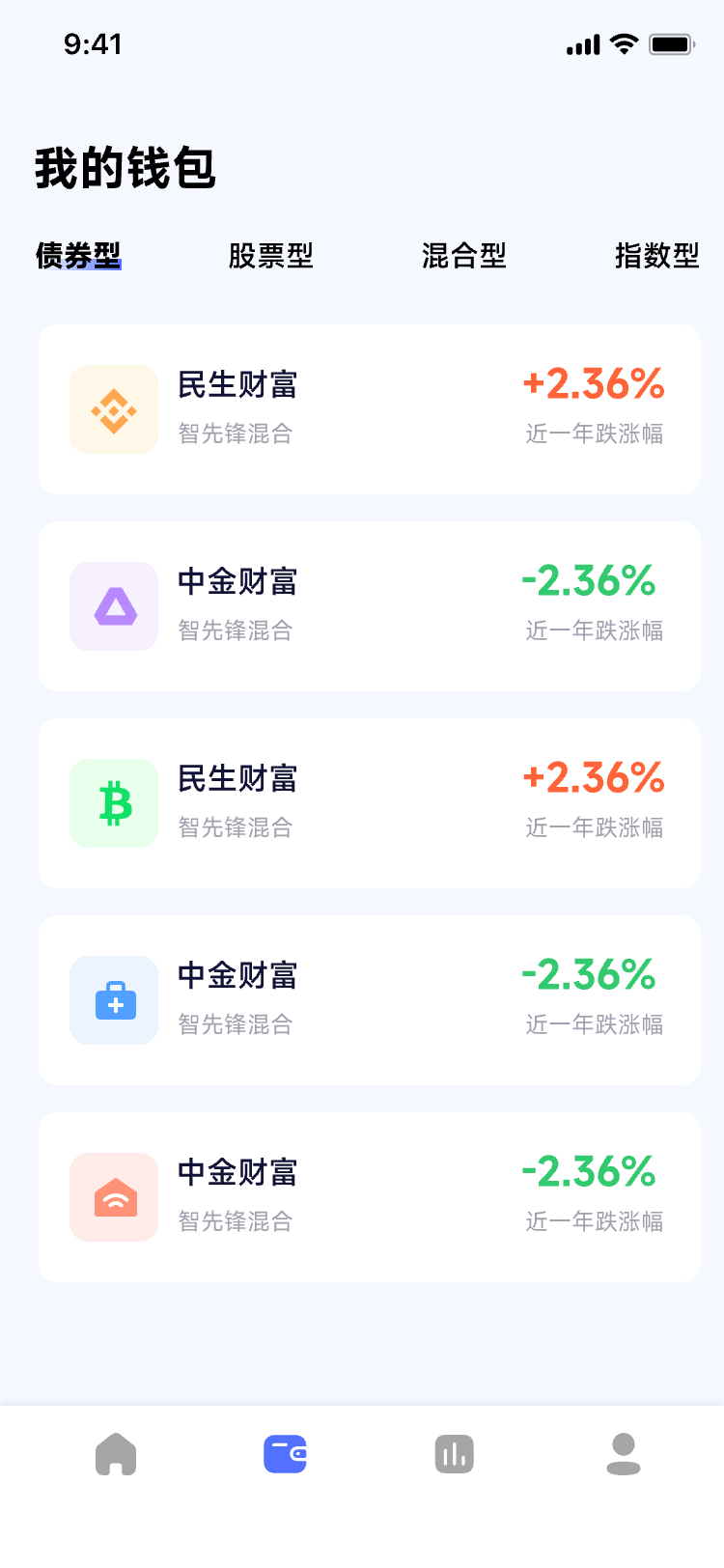Open 中金财富 card with blue briefcase icon

point(370,1000)
